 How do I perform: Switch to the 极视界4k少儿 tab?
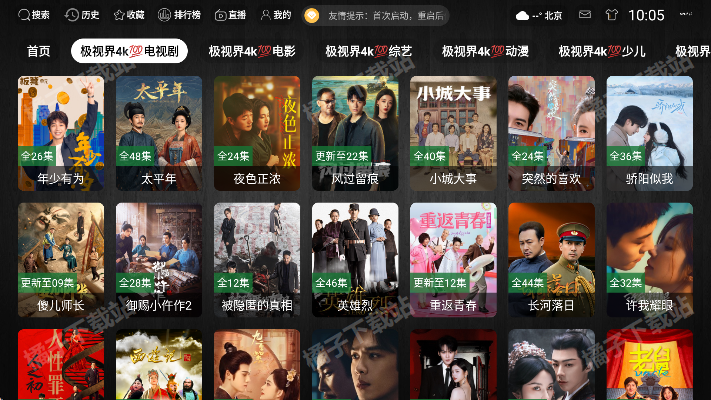[x=602, y=51]
